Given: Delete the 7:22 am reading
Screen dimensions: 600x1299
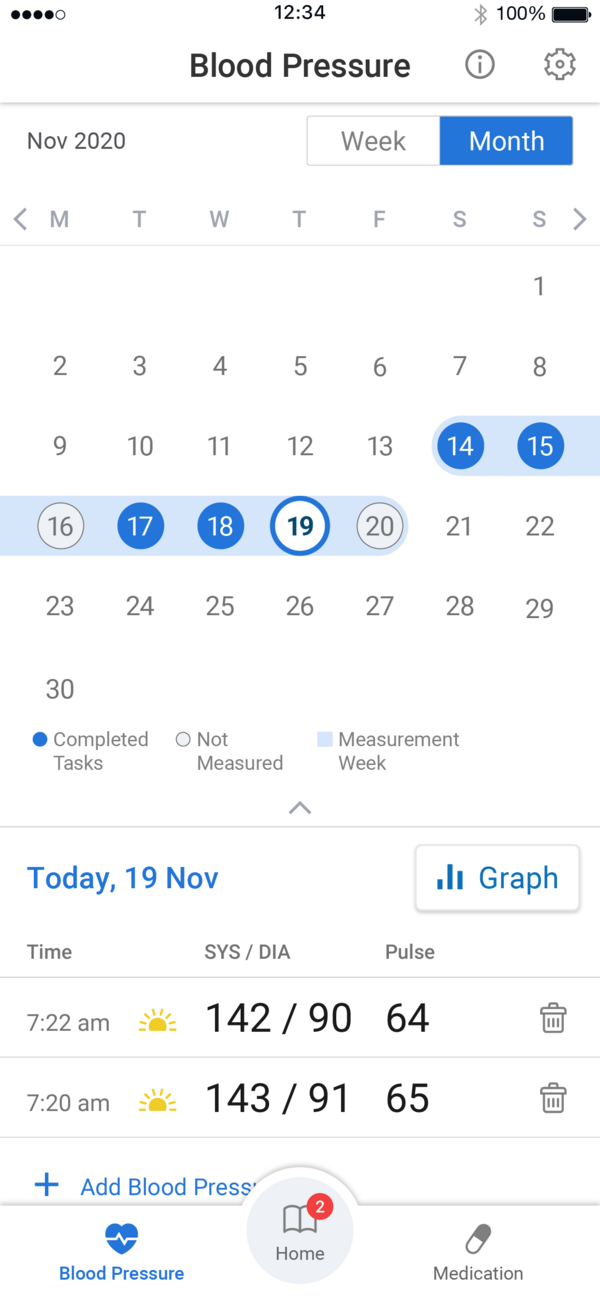Looking at the screenshot, I should click(x=553, y=1019).
